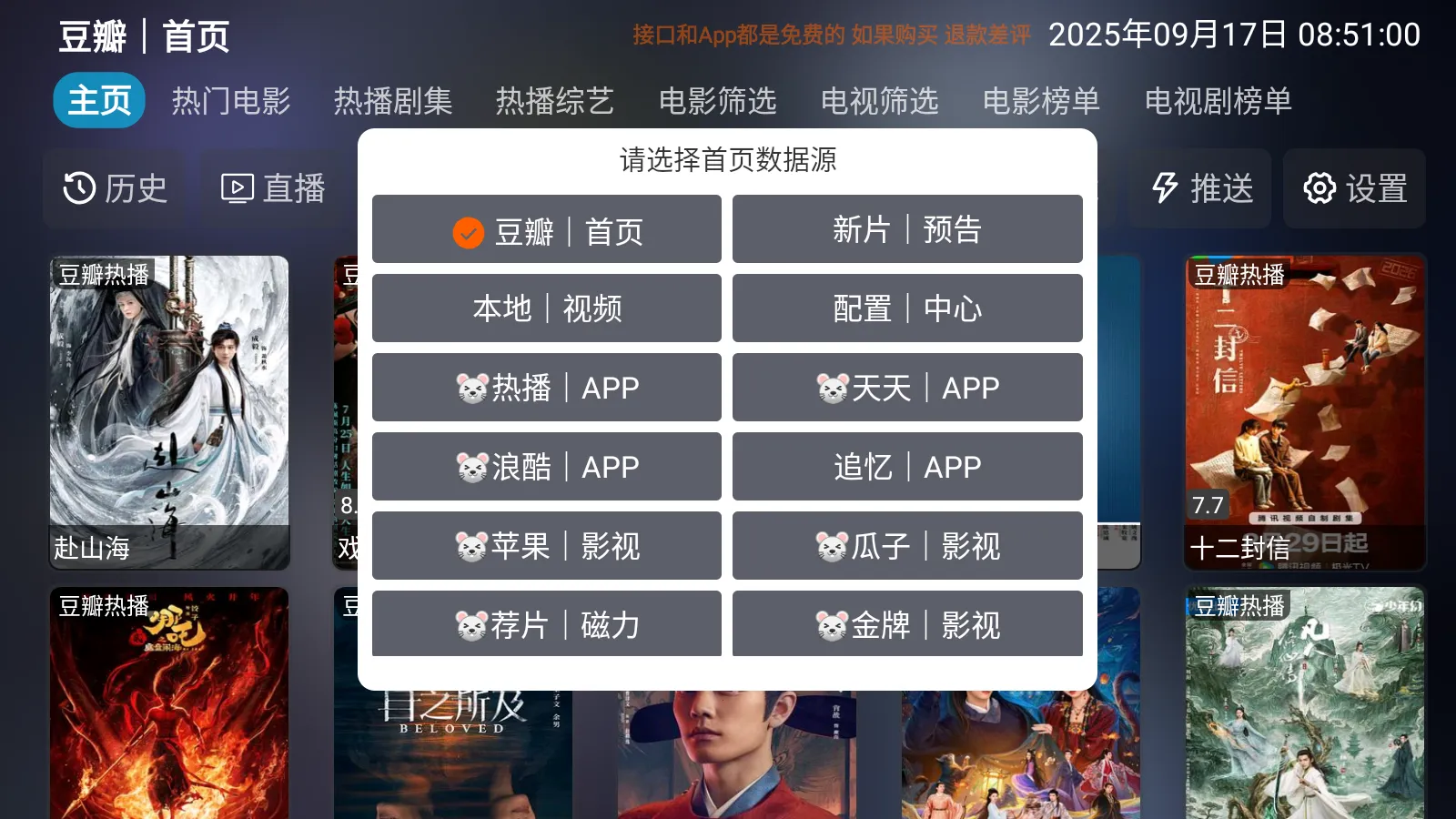Switch to the 苹果｜影视 source
The height and width of the screenshot is (819, 1456).
[x=546, y=546]
